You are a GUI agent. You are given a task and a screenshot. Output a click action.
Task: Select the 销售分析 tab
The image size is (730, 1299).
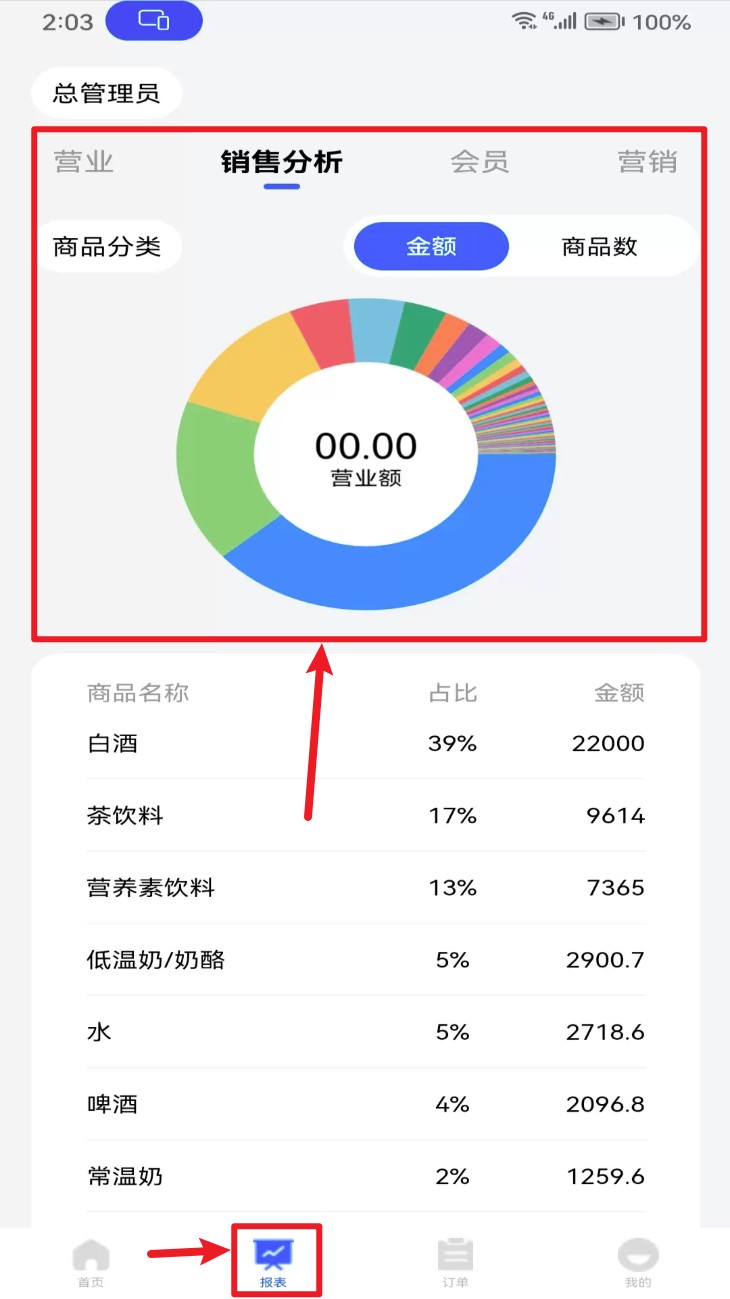coord(281,162)
